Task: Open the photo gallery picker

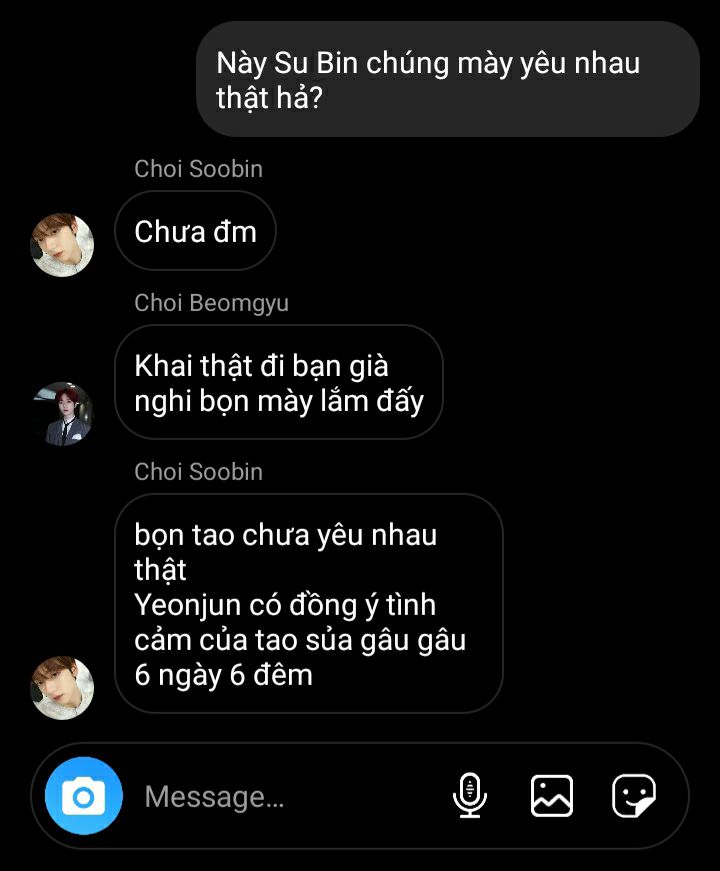Action: coord(552,796)
